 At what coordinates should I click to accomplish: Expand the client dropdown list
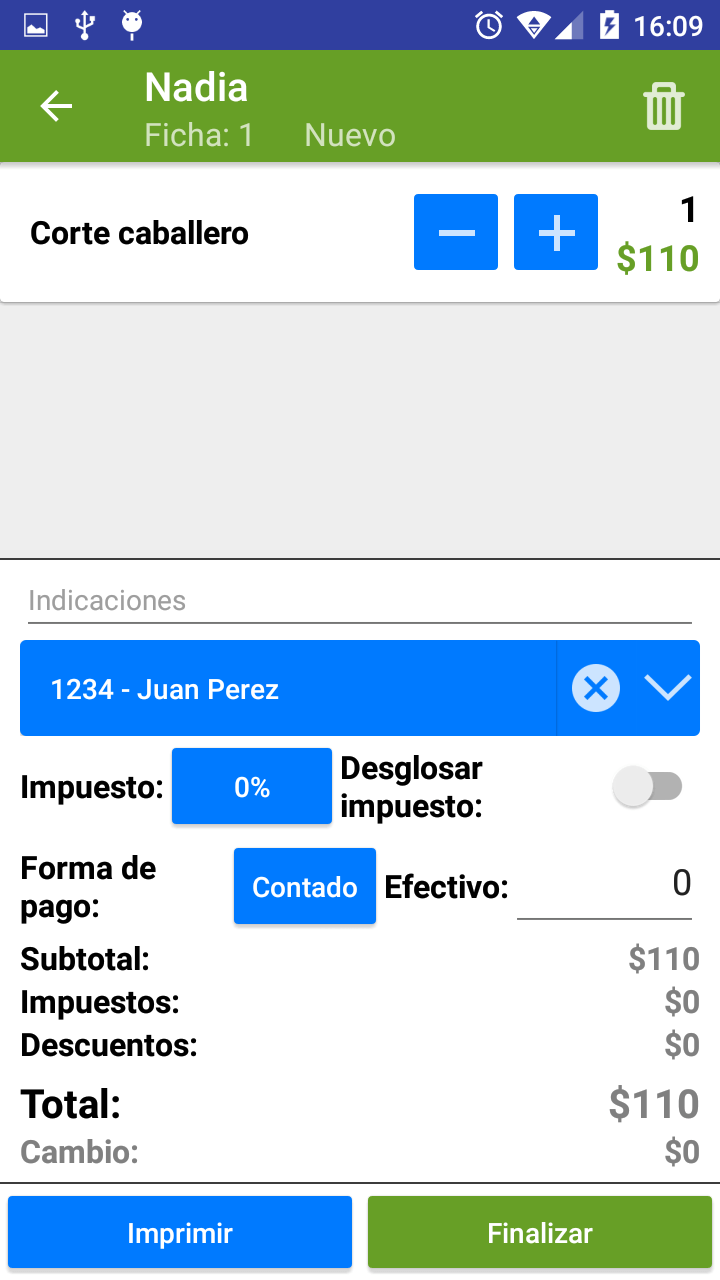click(x=667, y=688)
